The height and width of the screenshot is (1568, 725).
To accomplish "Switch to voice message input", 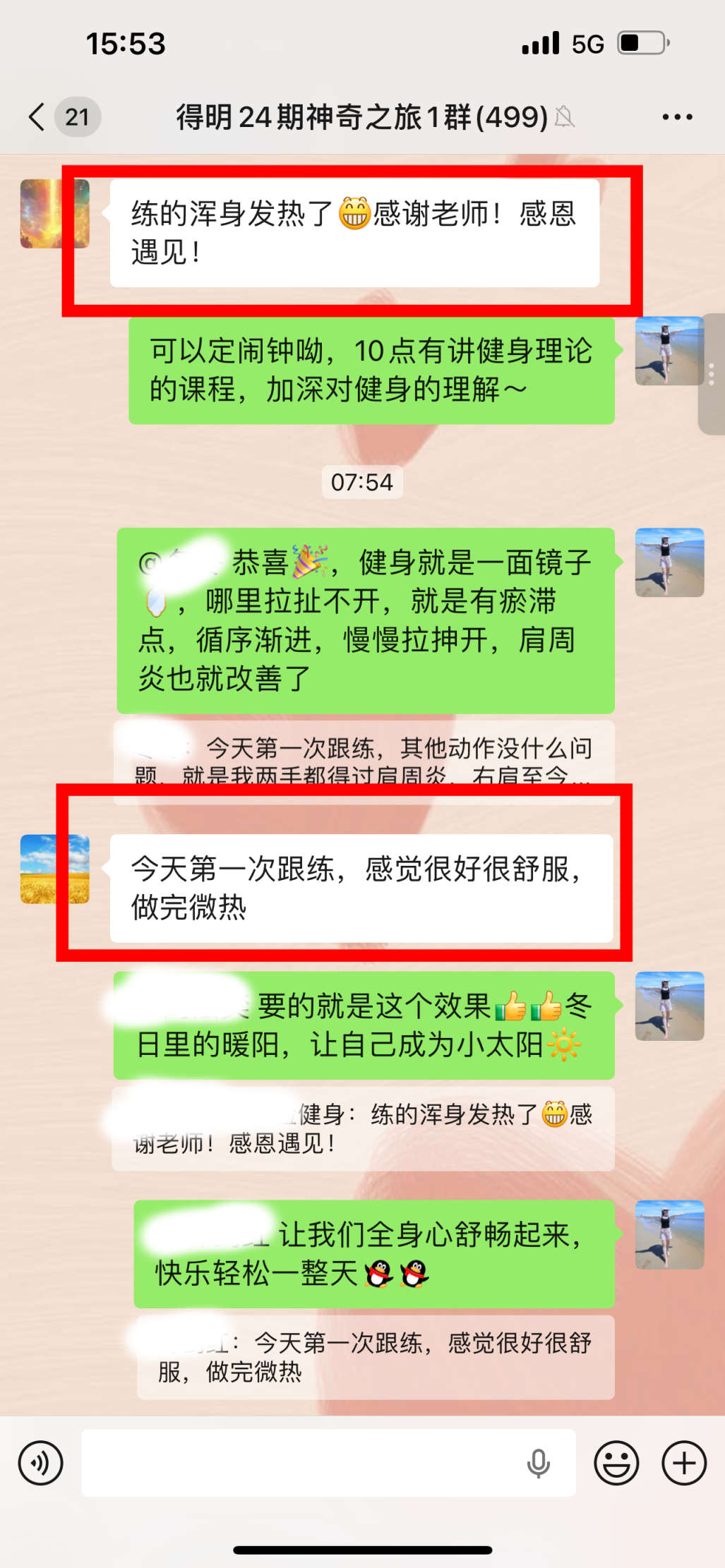I will pos(41,1463).
